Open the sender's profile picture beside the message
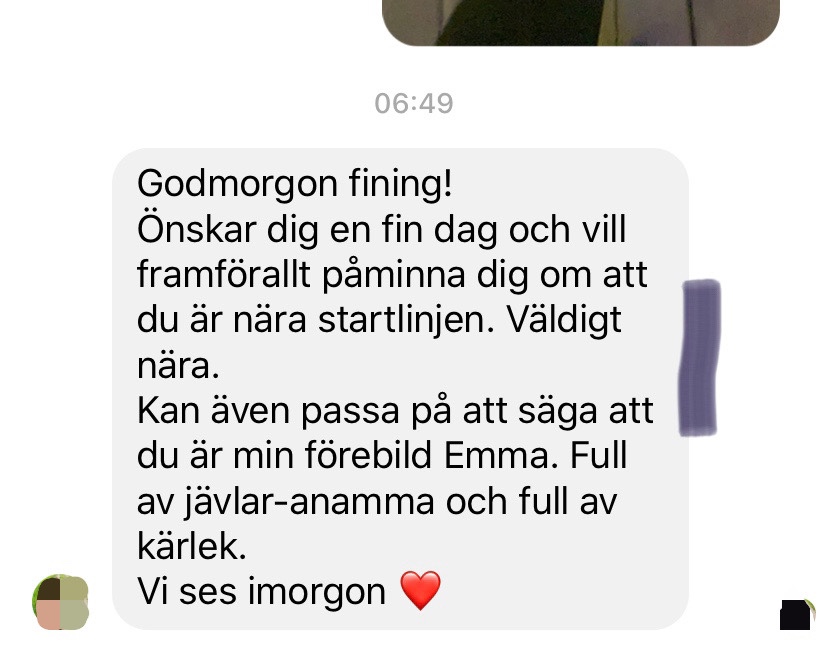The height and width of the screenshot is (672, 828). tap(61, 602)
